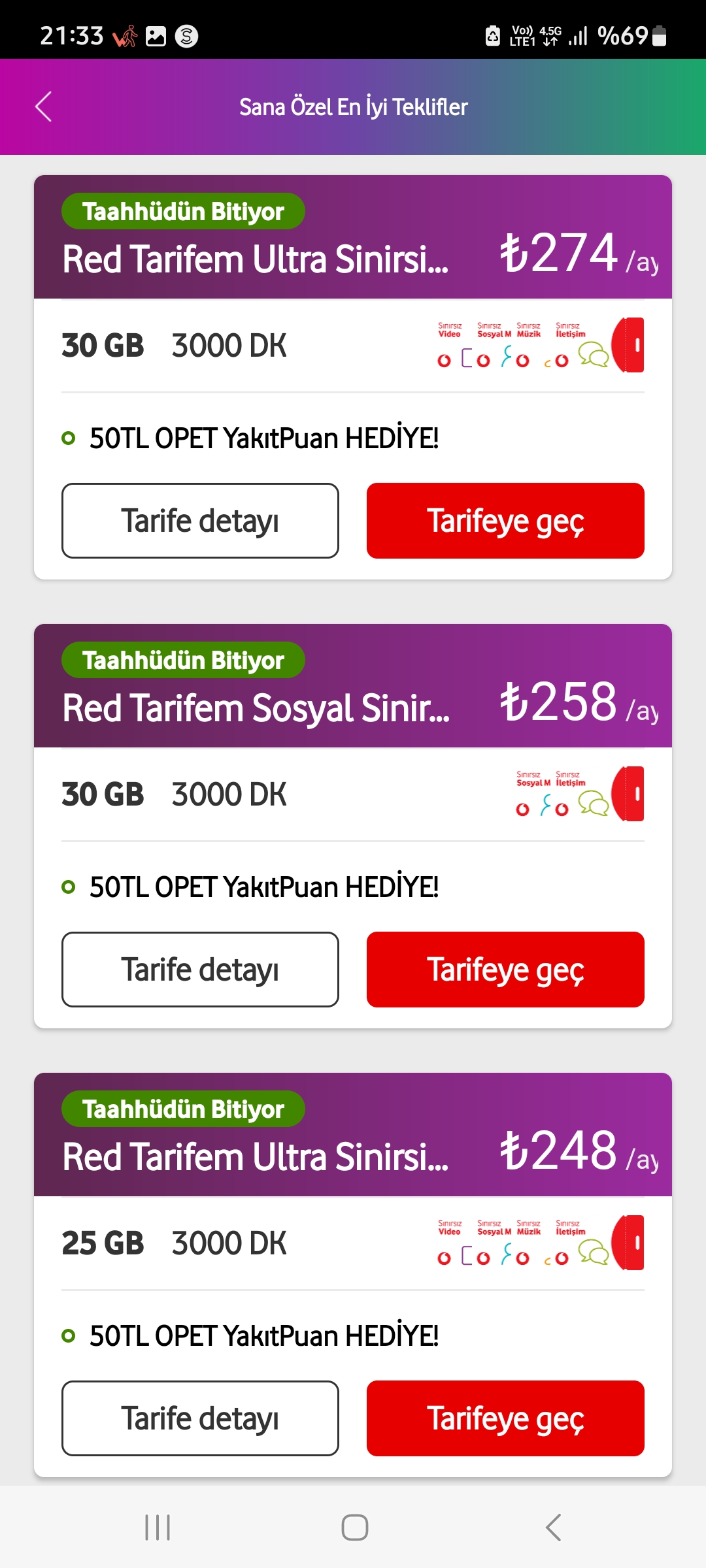Switch to the ₺258 plan via Tarifeye geç
Viewport: 706px width, 1568px height.
click(505, 970)
